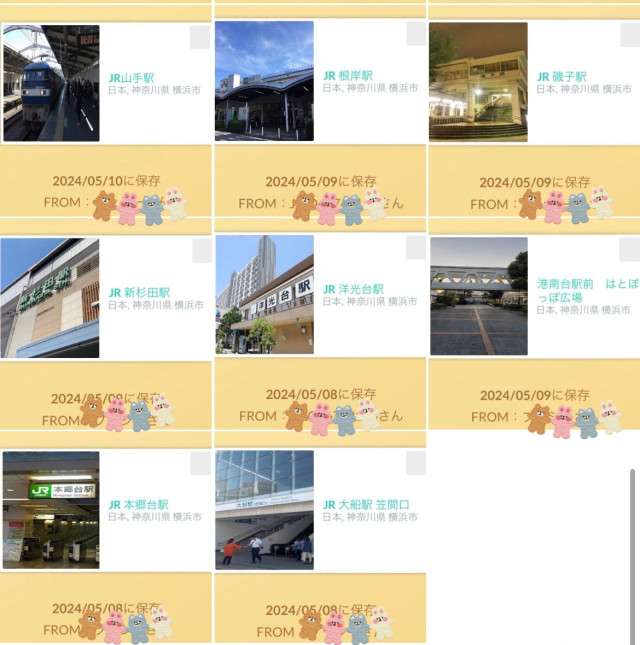Mark the checkbox on the JR 大船駅 card
This screenshot has height=645, width=640.
[415, 462]
